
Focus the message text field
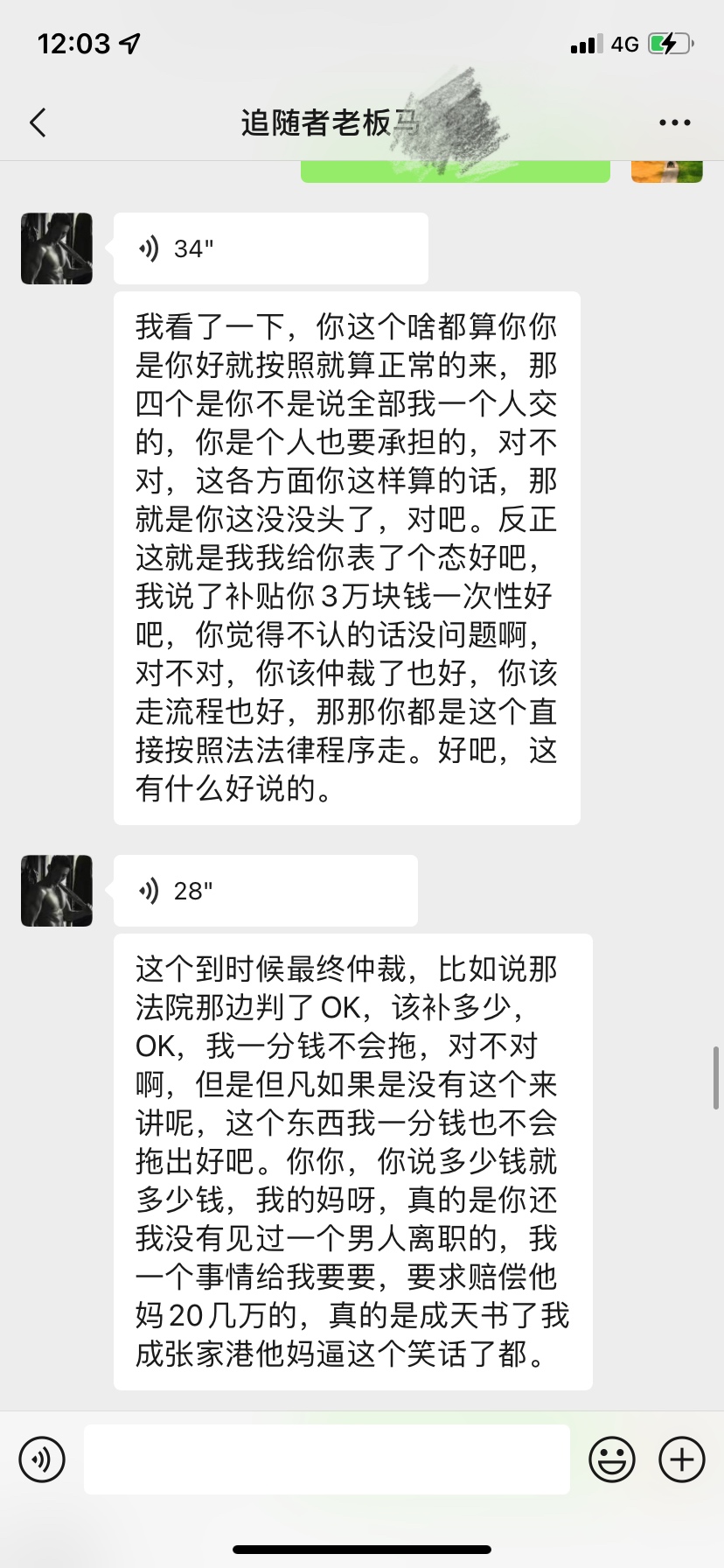(x=326, y=1459)
